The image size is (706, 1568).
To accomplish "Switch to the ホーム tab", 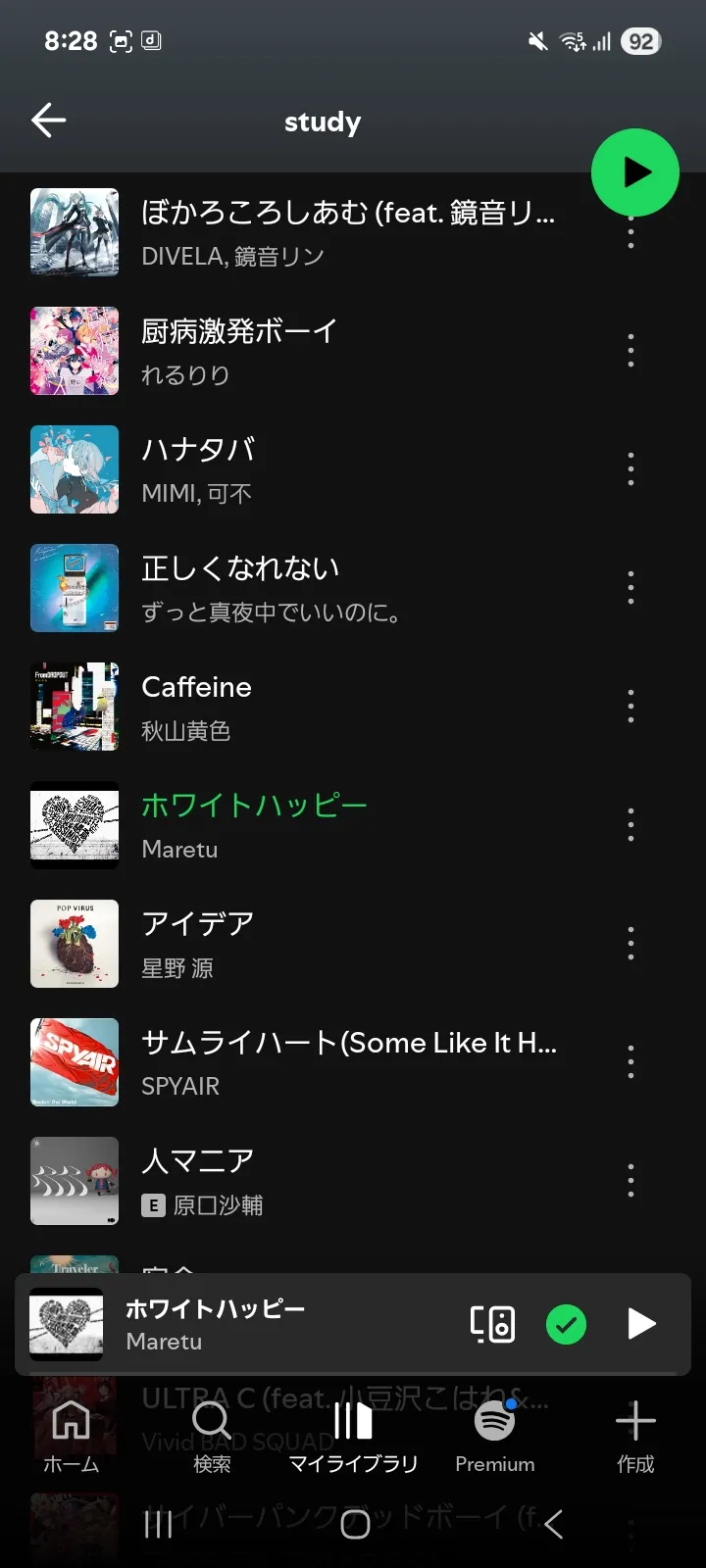I will point(71,1437).
